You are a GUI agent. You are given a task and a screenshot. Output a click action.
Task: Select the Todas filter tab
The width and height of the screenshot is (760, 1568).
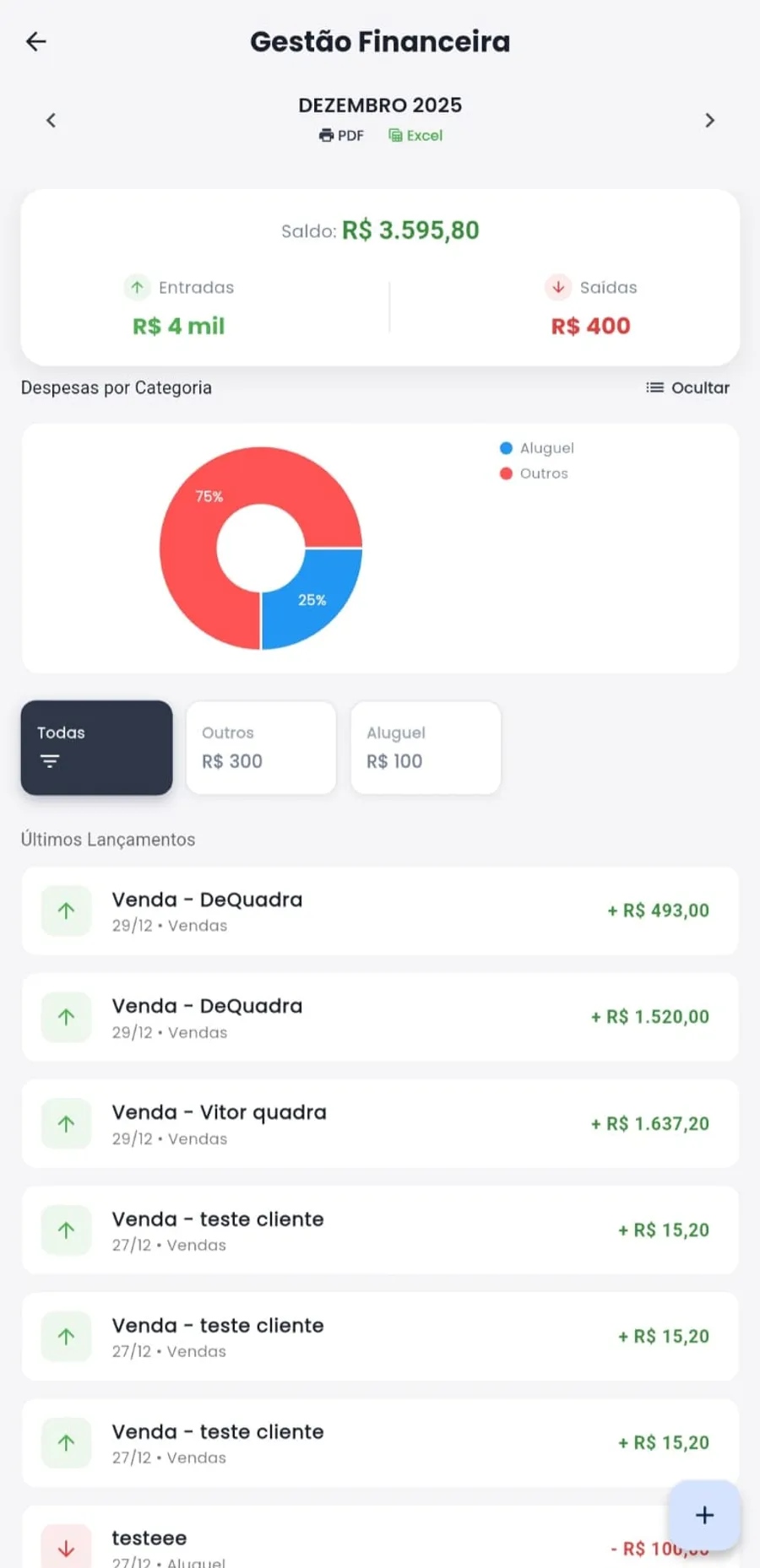[x=95, y=748]
